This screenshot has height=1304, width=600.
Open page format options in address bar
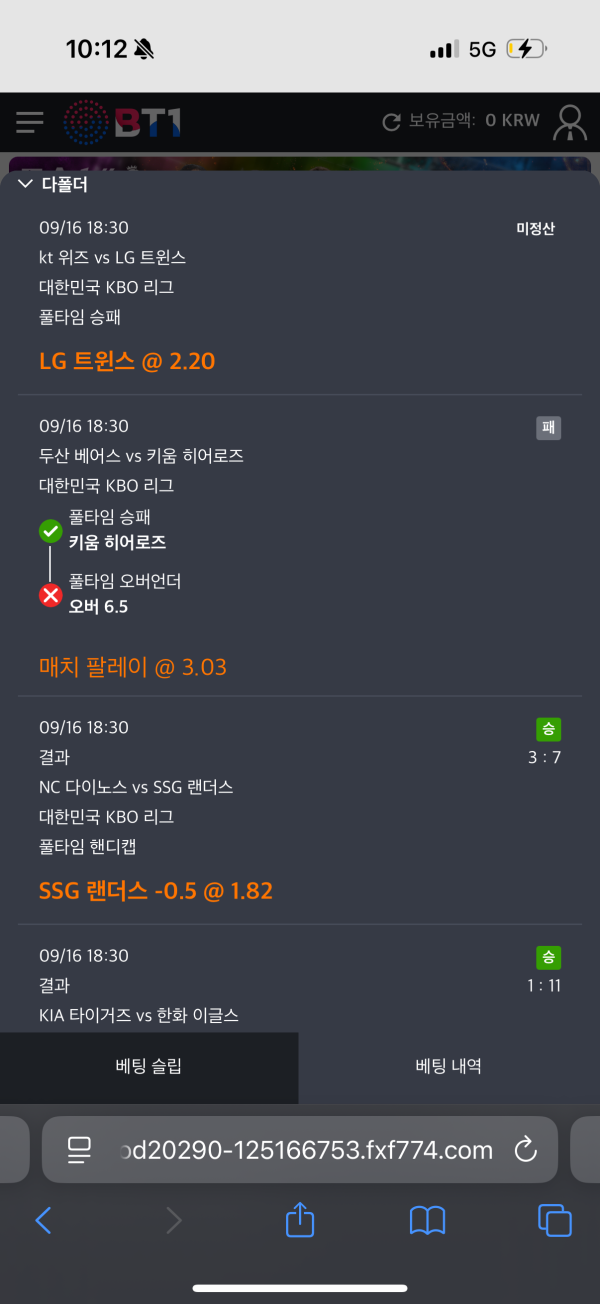[80, 1150]
